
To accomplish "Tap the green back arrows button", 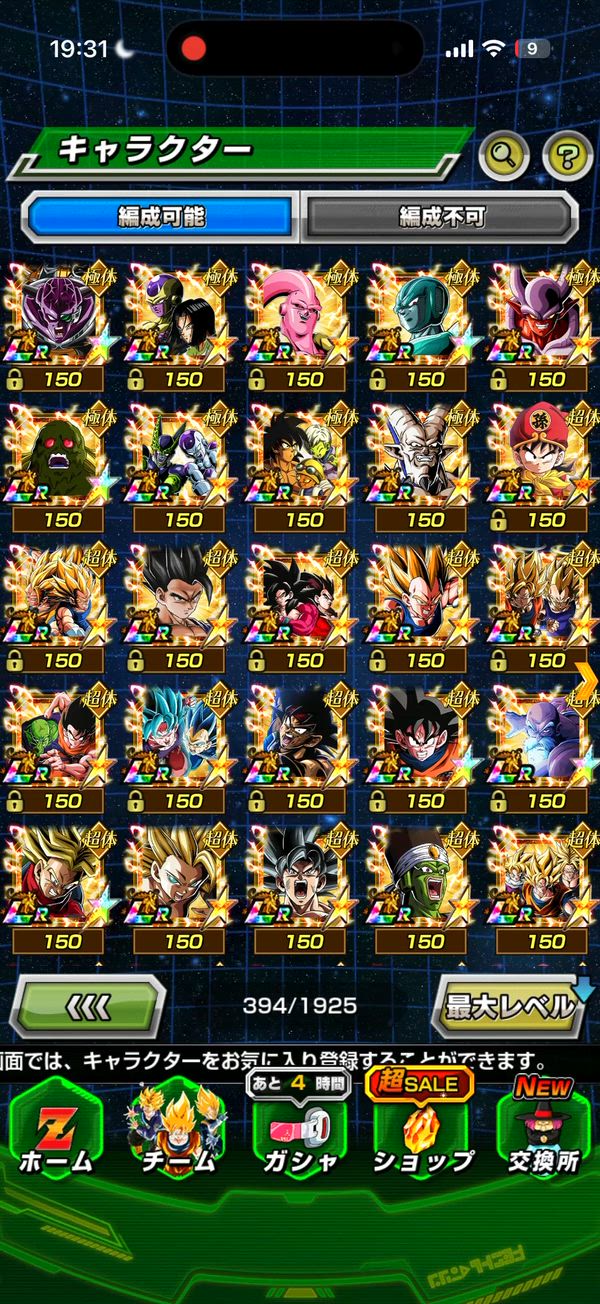I will point(86,1005).
